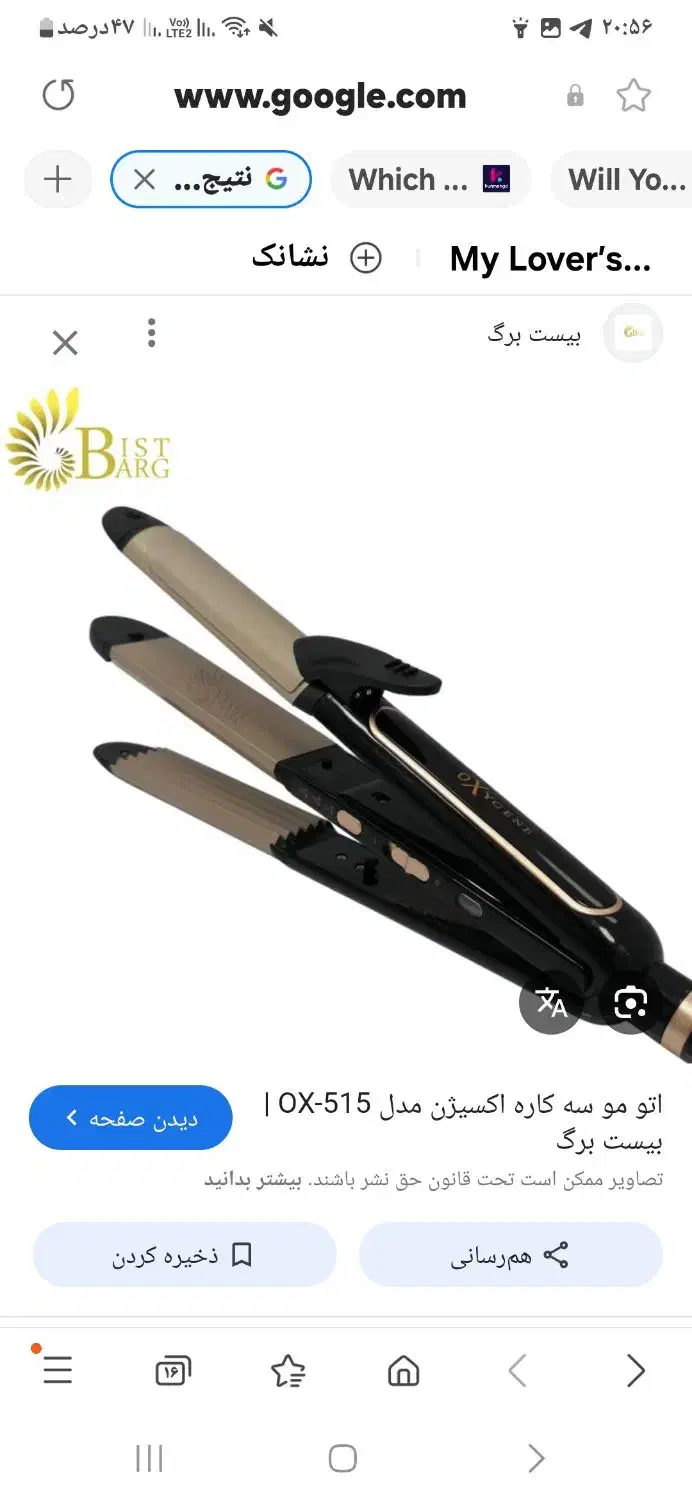
Task: Visit page with دیدن صفحه button
Action: pyautogui.click(x=131, y=1118)
